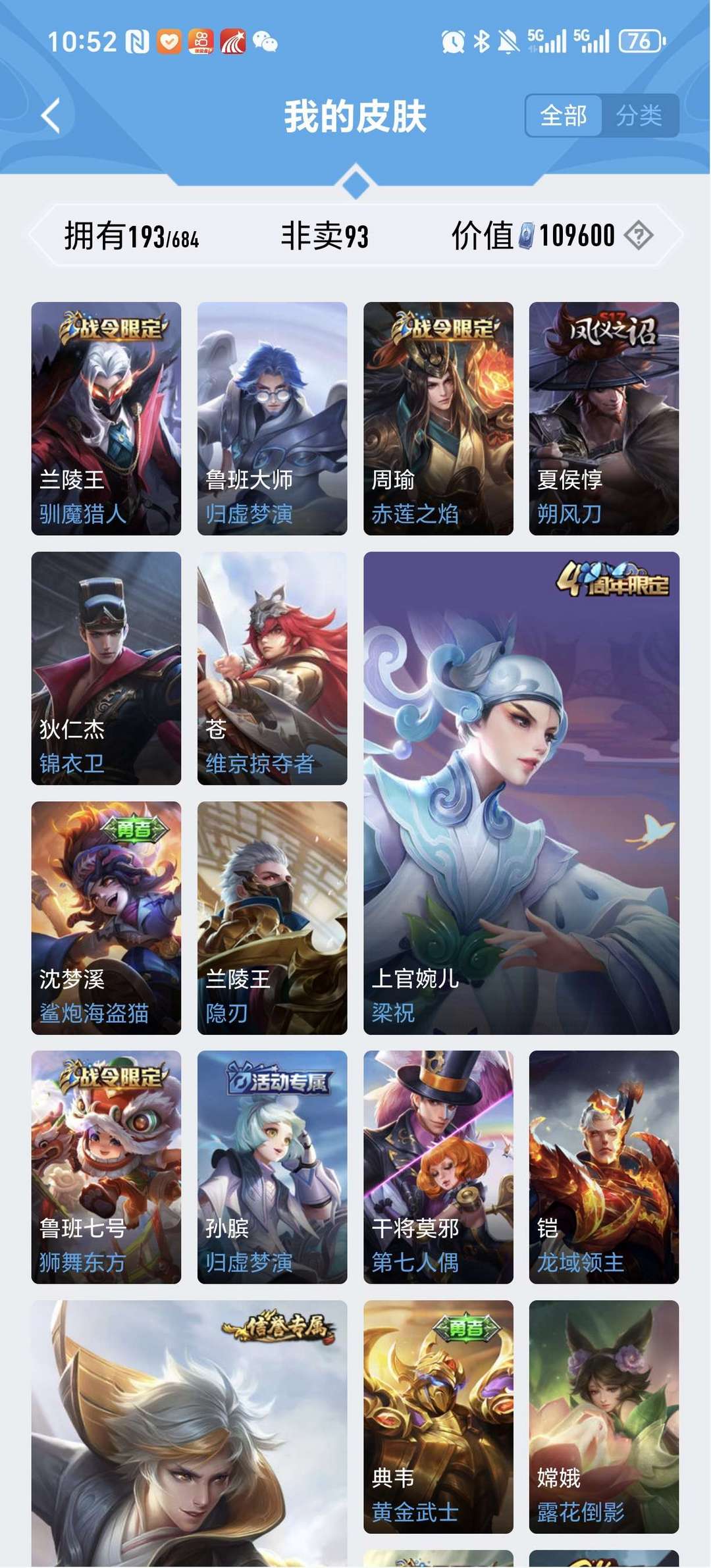Open the 信誉专属 skin card
This screenshot has width=711, height=1568.
[189, 1434]
